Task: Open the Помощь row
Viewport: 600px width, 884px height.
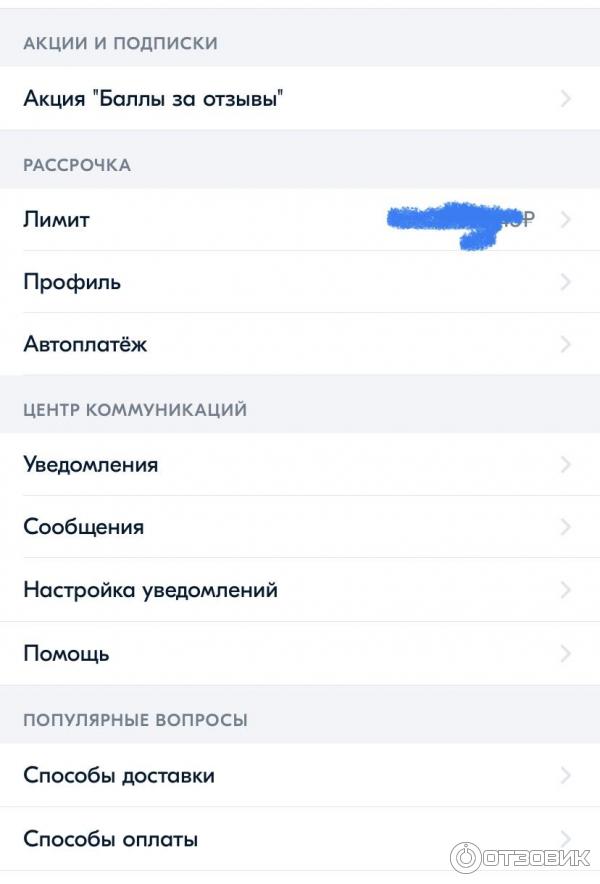Action: click(x=300, y=654)
